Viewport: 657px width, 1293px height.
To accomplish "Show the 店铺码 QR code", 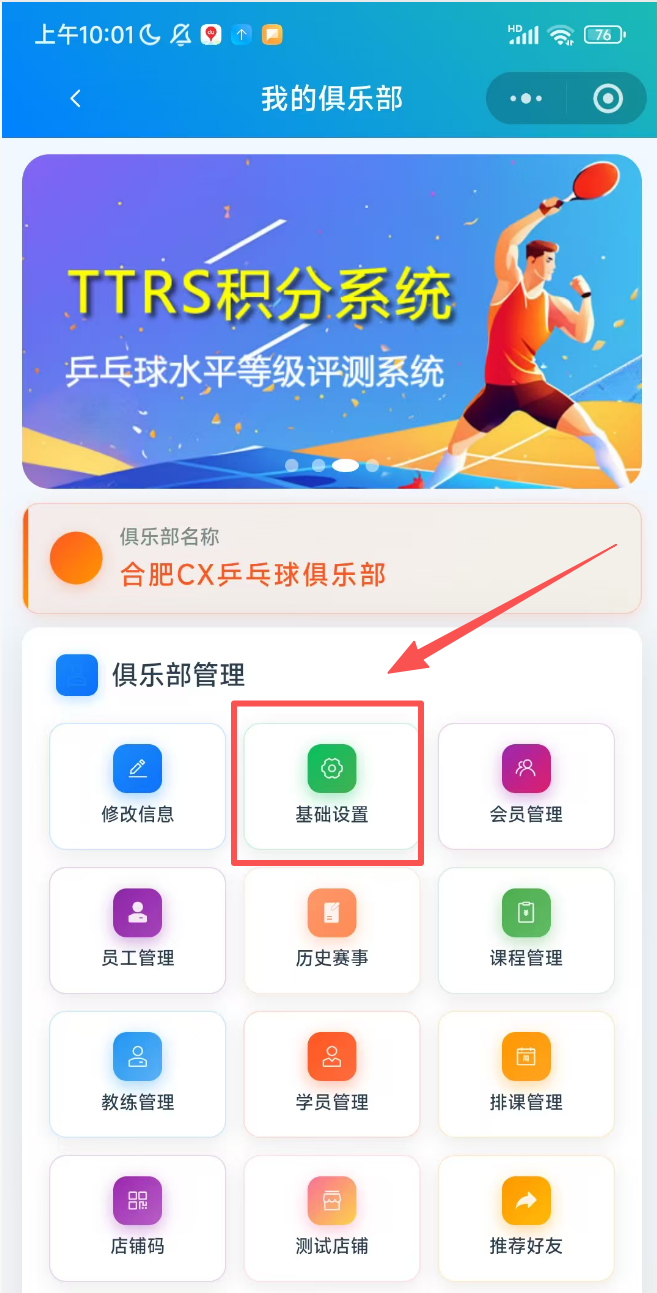I will point(137,1218).
